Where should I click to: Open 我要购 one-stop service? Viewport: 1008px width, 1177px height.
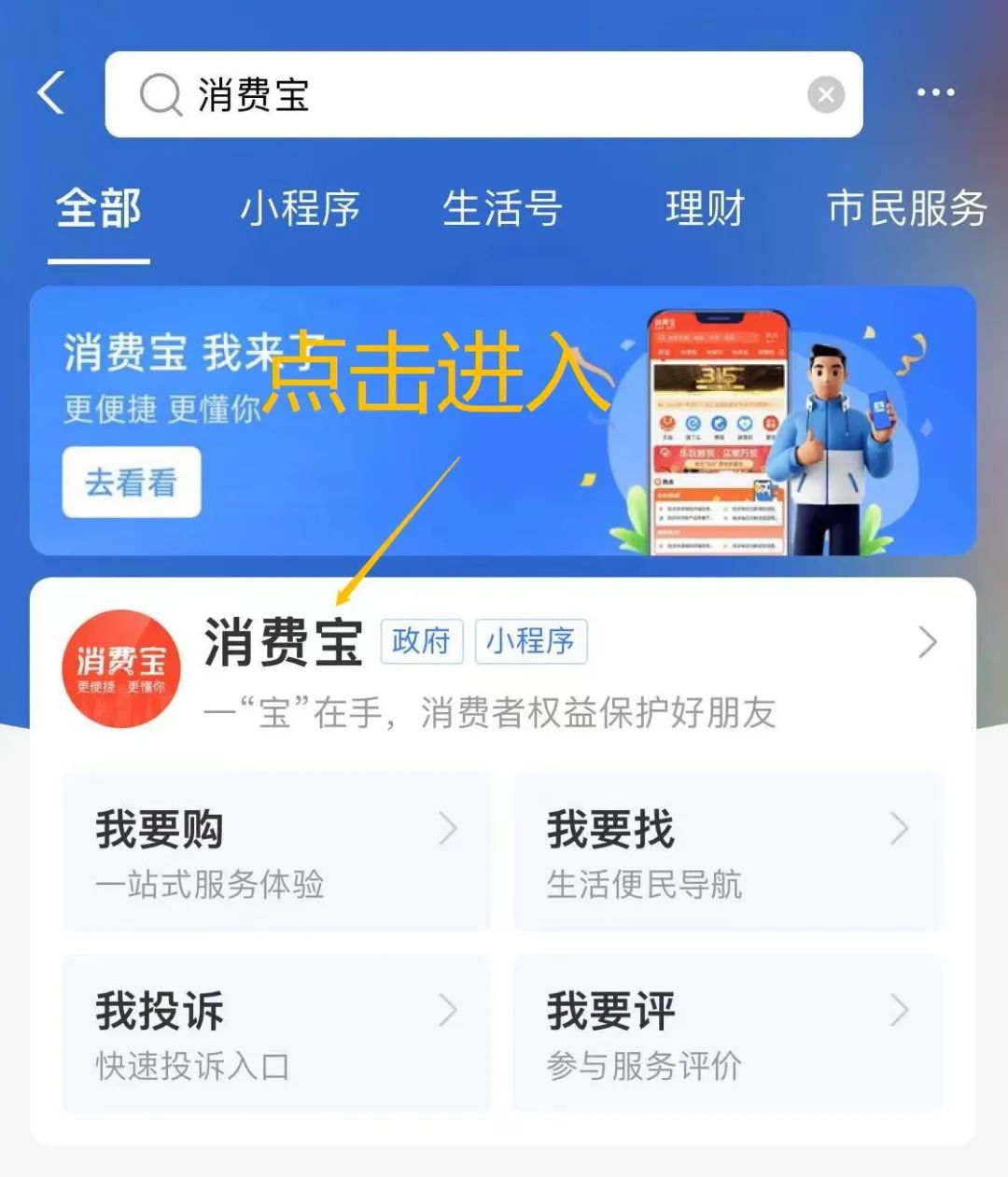[x=276, y=851]
